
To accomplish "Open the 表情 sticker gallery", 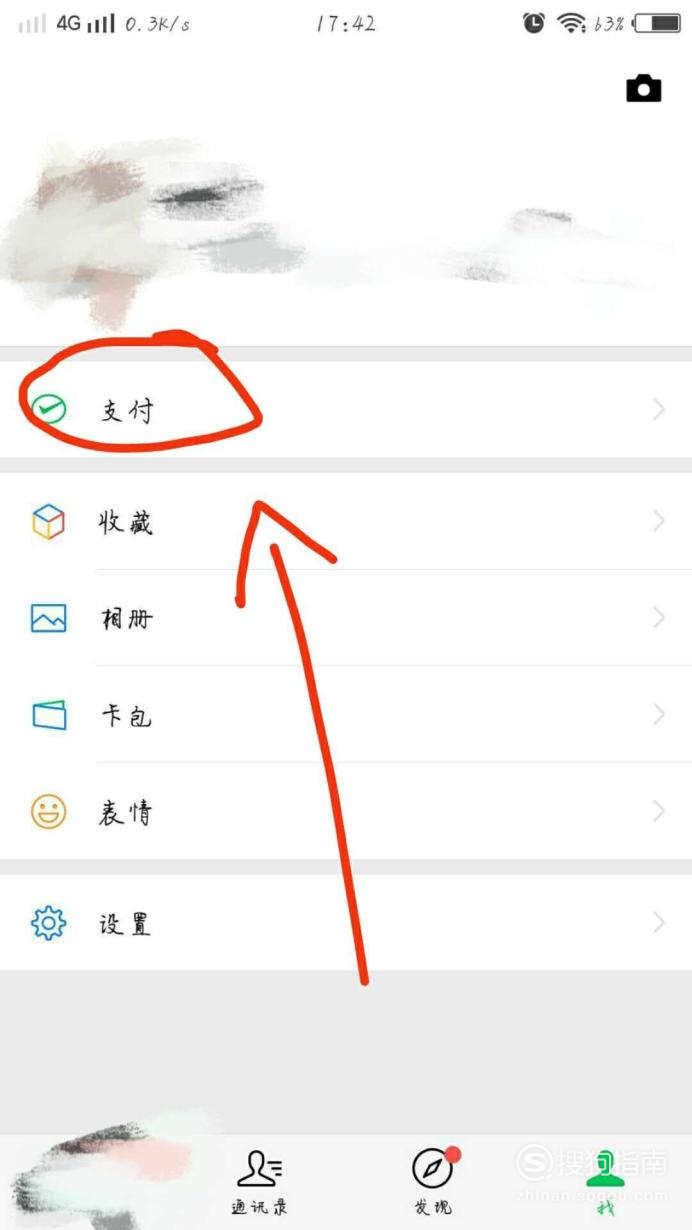I will [346, 811].
